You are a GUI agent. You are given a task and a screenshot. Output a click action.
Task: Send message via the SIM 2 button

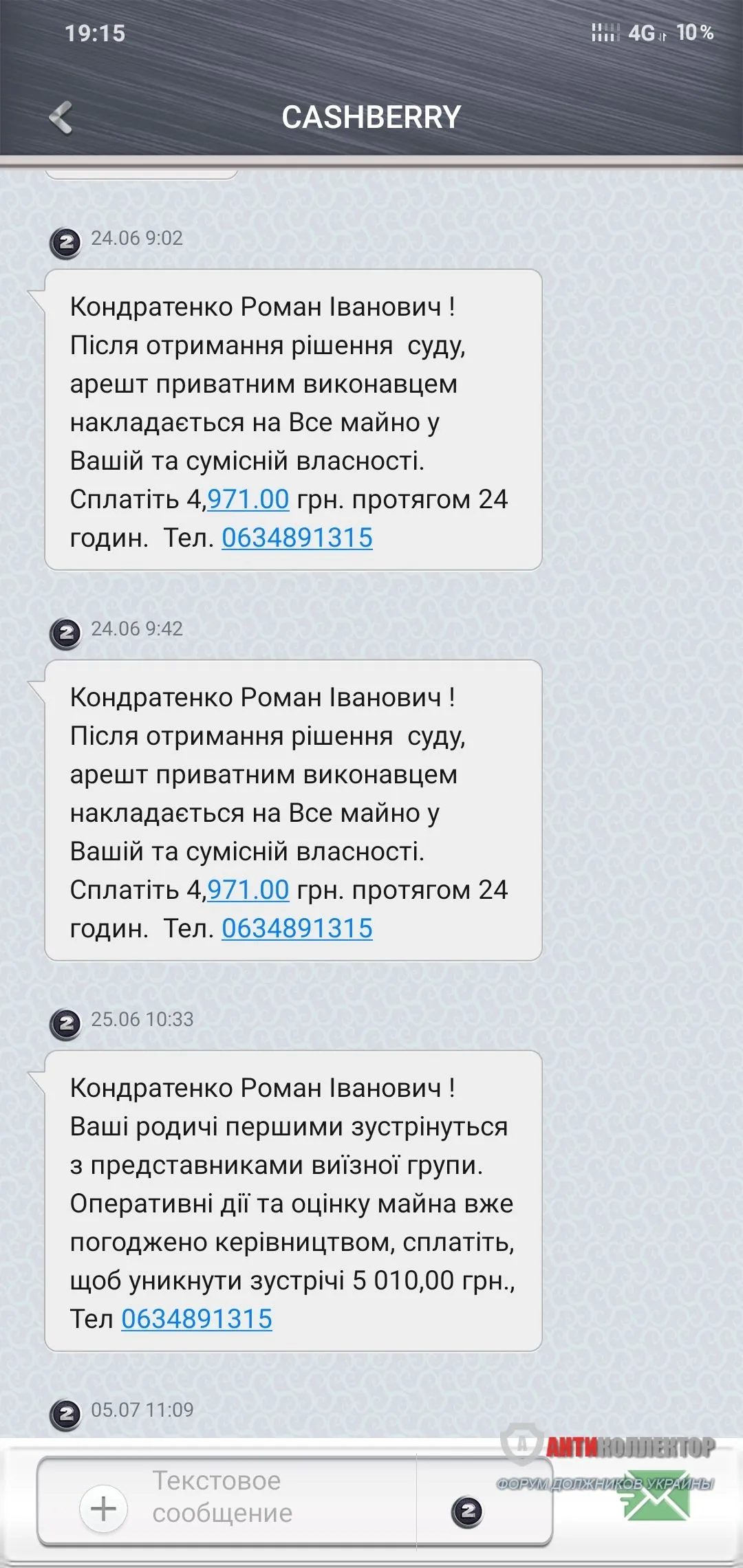pyautogui.click(x=468, y=1512)
